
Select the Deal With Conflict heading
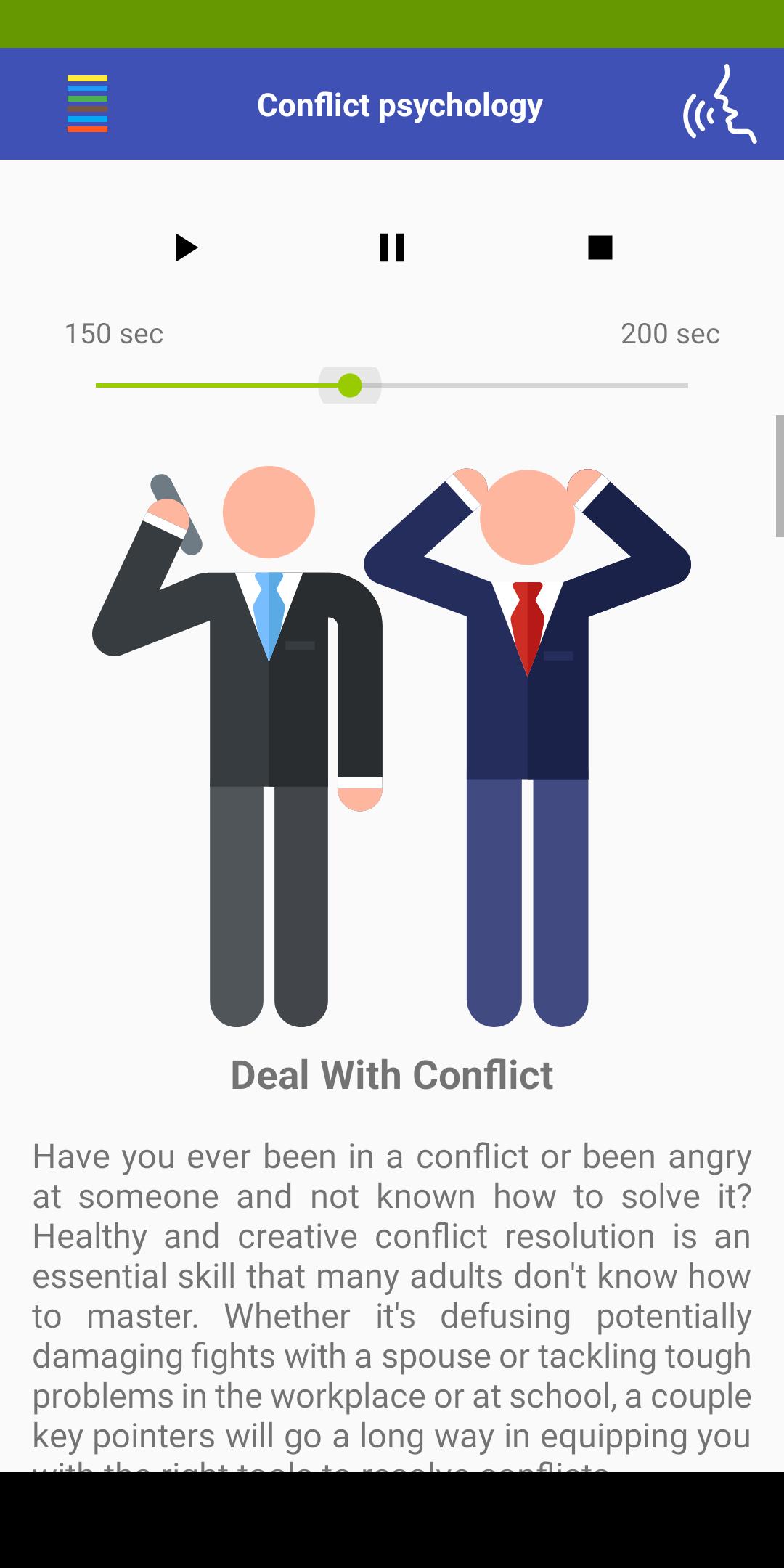392,1075
